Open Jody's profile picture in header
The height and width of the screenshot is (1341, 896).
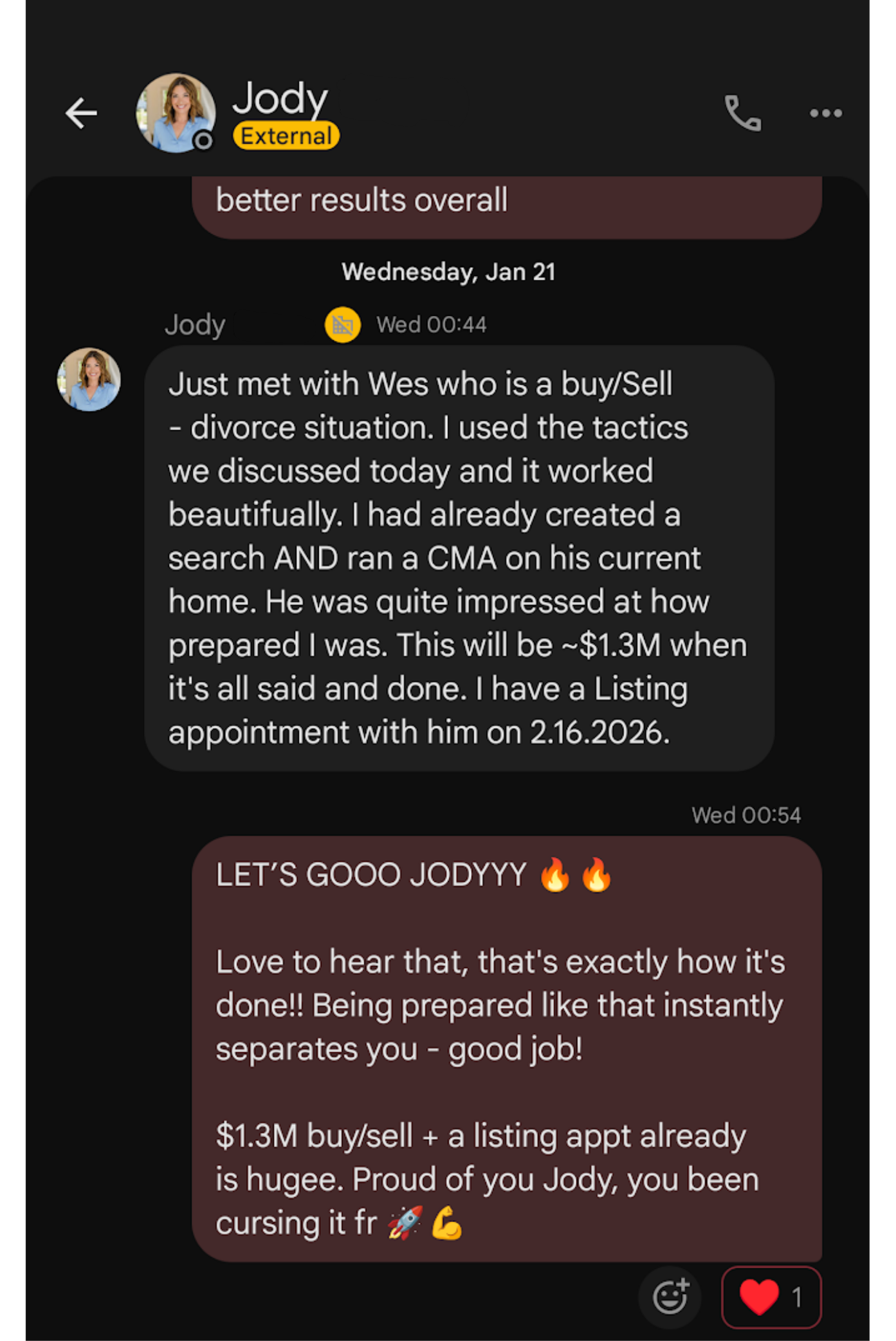(176, 113)
